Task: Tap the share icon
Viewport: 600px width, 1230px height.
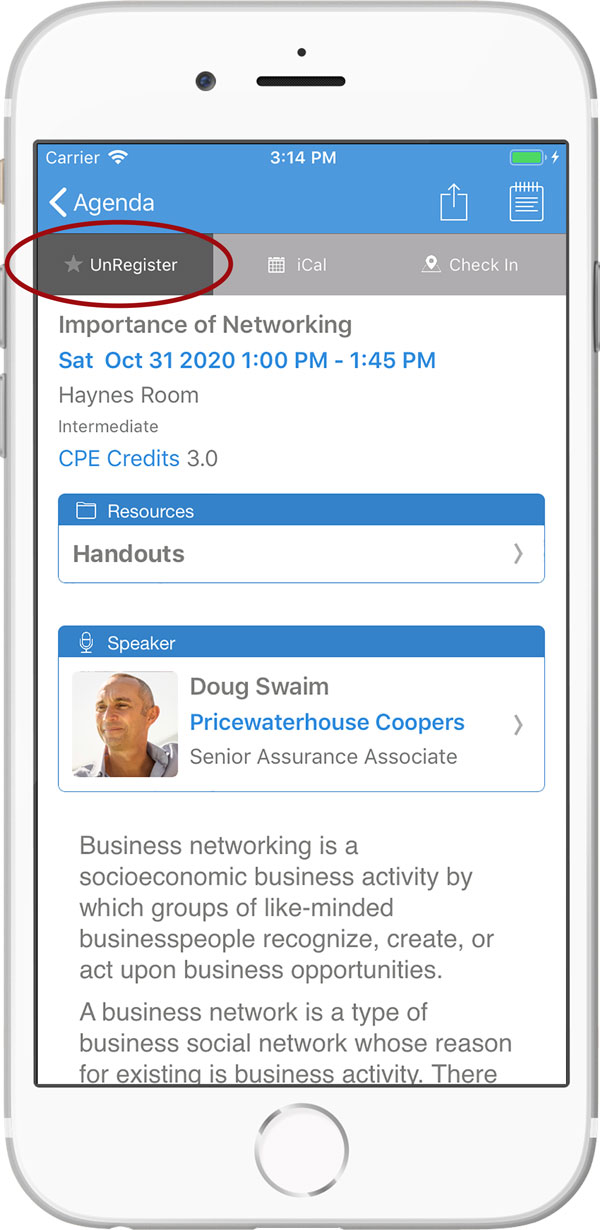Action: click(x=454, y=203)
